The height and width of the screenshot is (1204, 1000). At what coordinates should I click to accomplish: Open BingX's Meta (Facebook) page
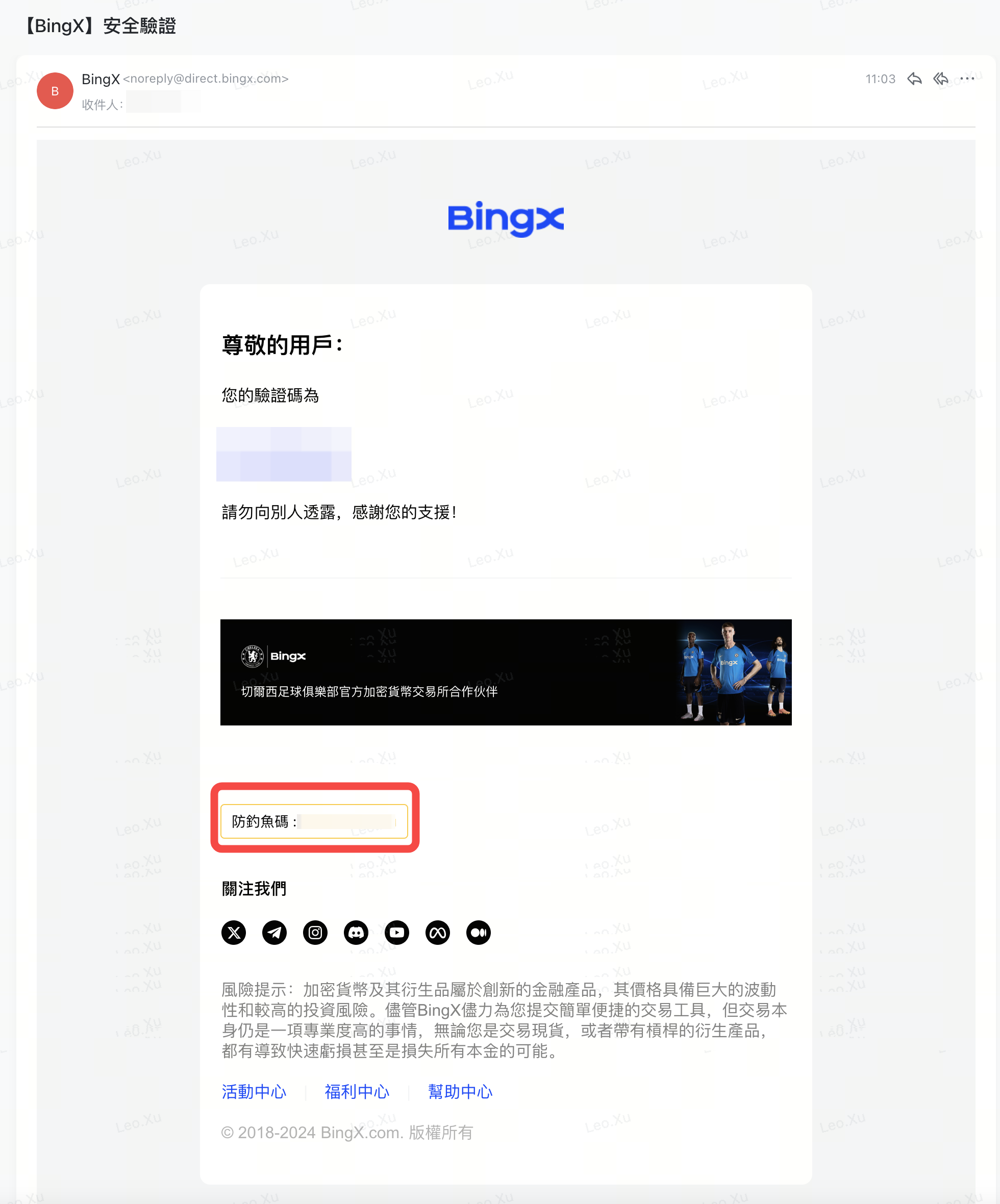438,933
